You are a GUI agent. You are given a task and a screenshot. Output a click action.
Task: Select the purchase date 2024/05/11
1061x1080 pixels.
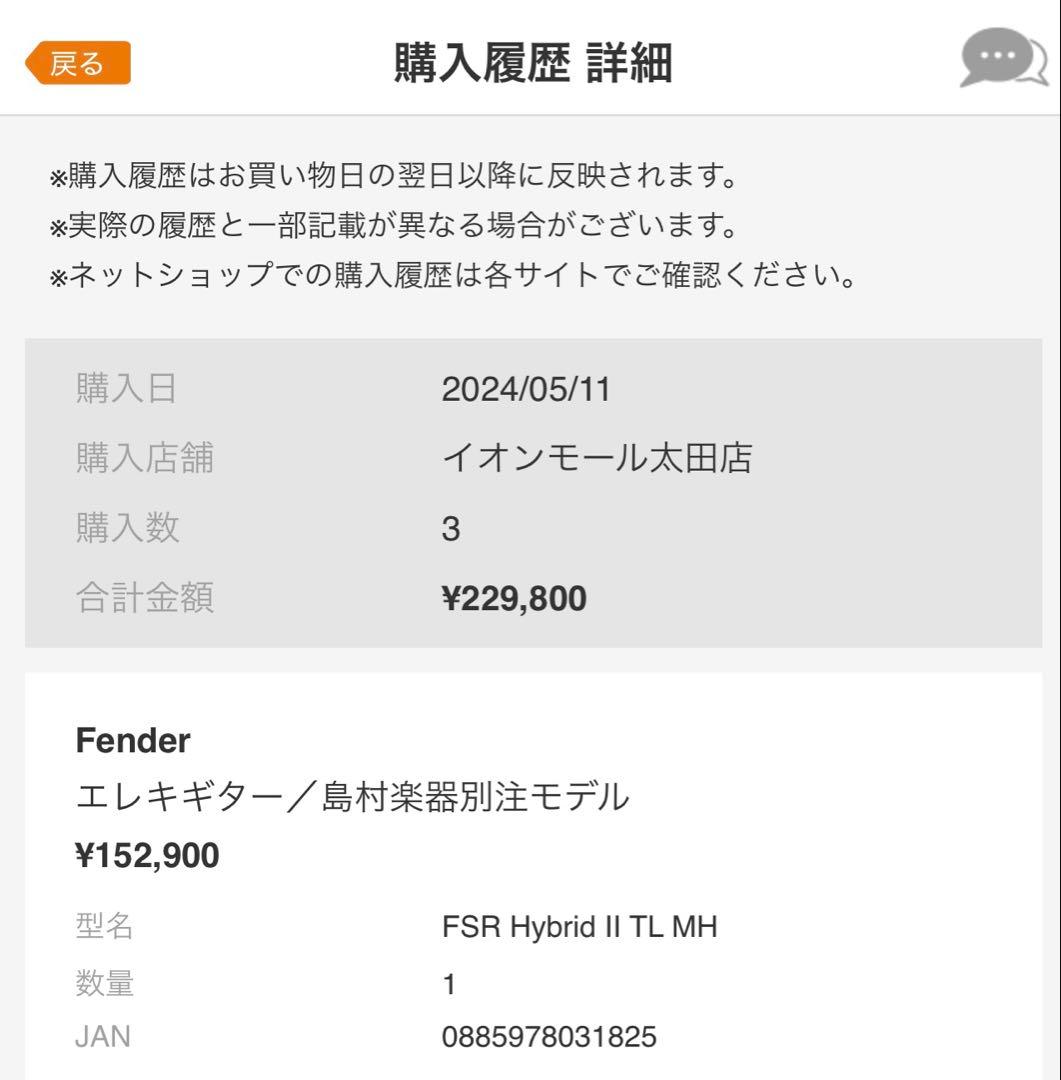click(x=530, y=390)
